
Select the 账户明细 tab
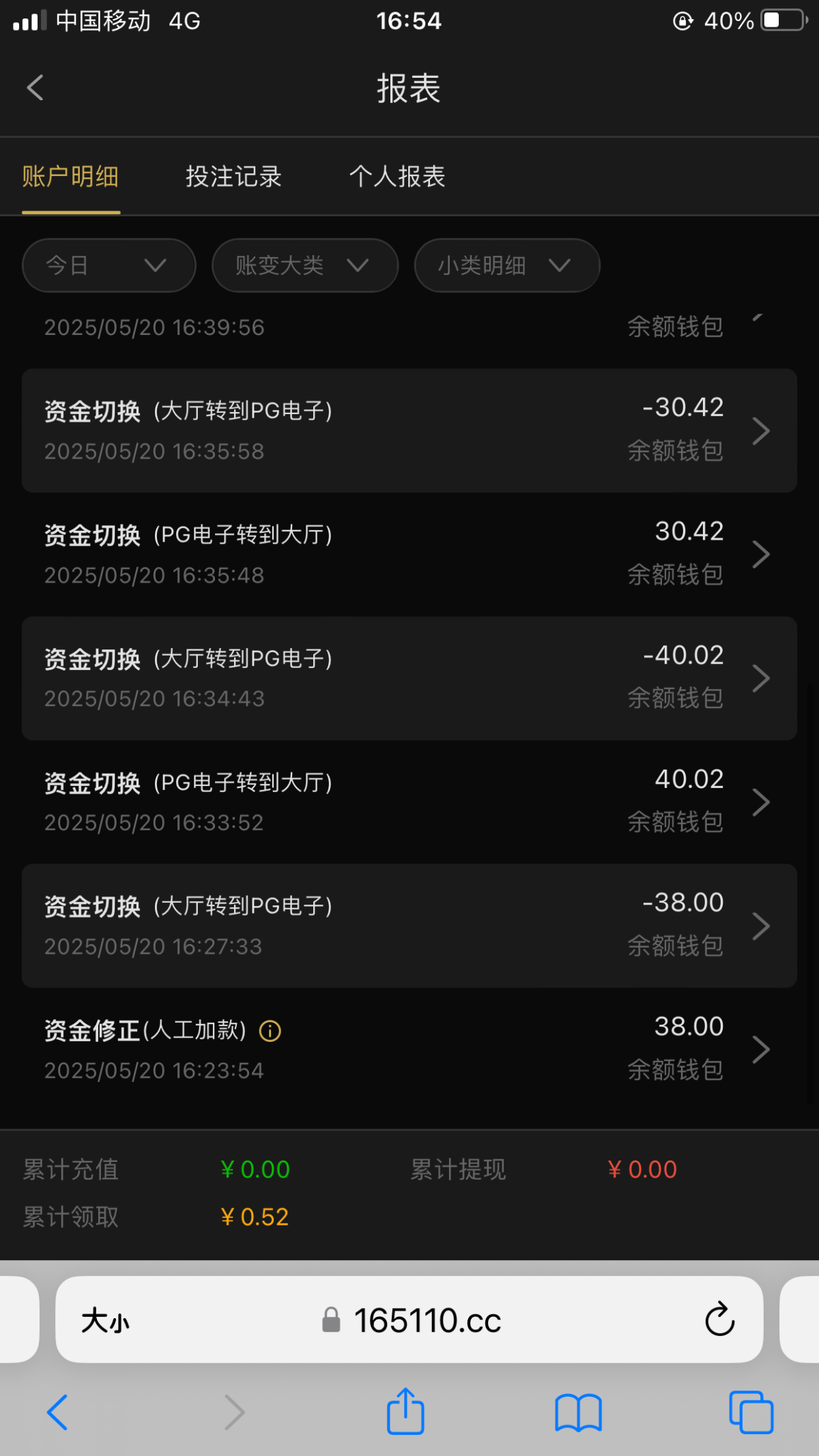tap(71, 176)
